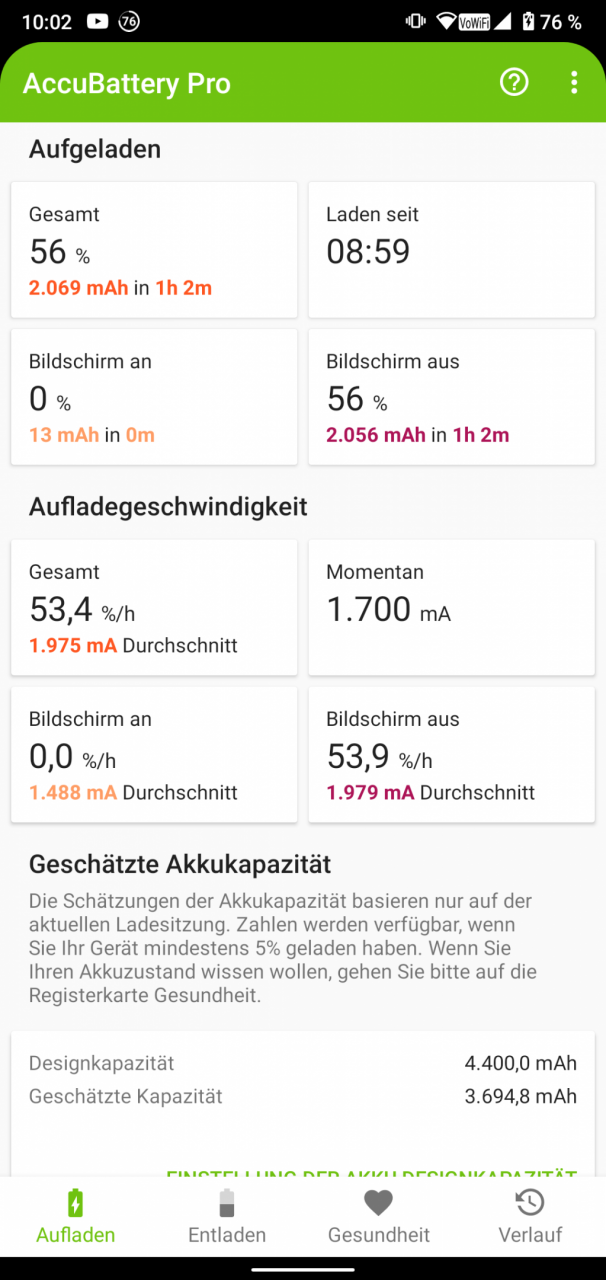Open the help question mark icon
The width and height of the screenshot is (606, 1280).
[514, 82]
